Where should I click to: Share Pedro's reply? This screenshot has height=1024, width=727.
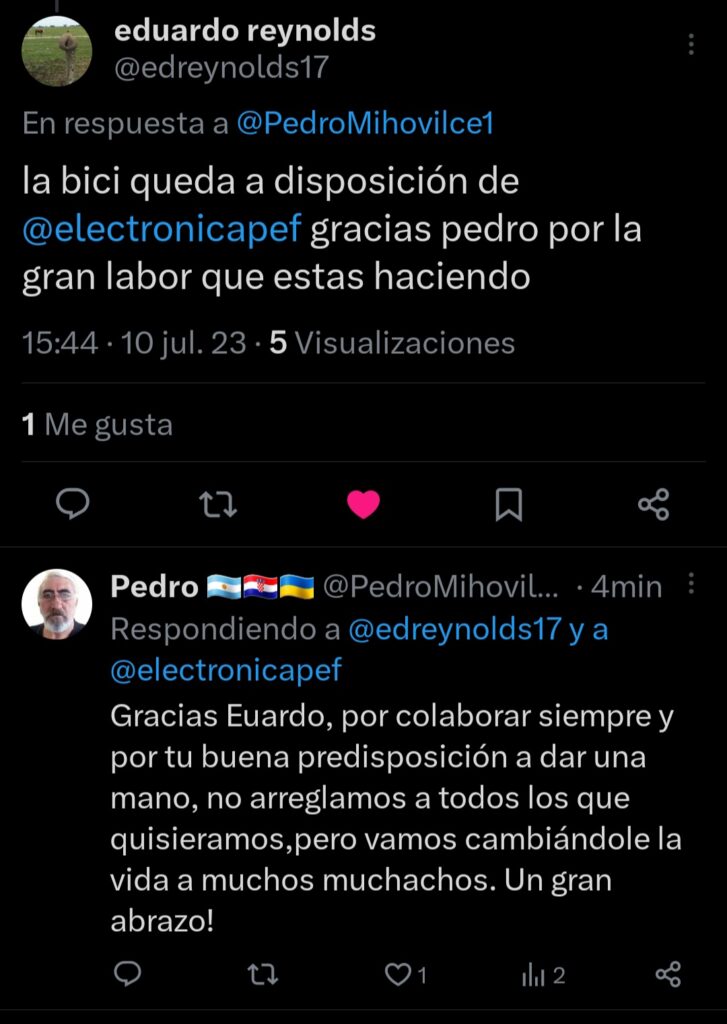coord(667,974)
